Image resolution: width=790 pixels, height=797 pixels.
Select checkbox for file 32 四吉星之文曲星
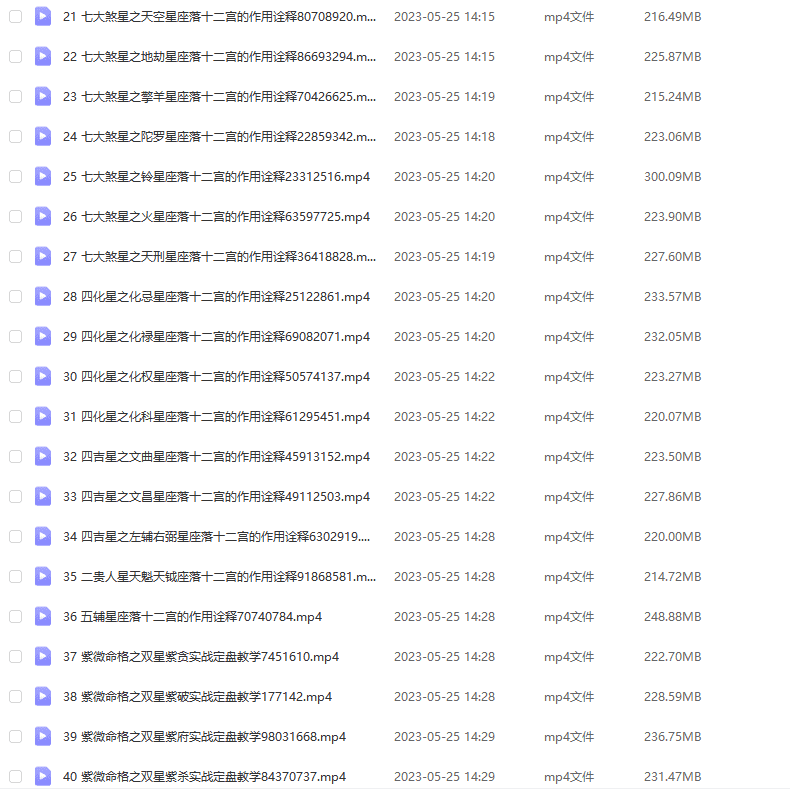[15, 457]
